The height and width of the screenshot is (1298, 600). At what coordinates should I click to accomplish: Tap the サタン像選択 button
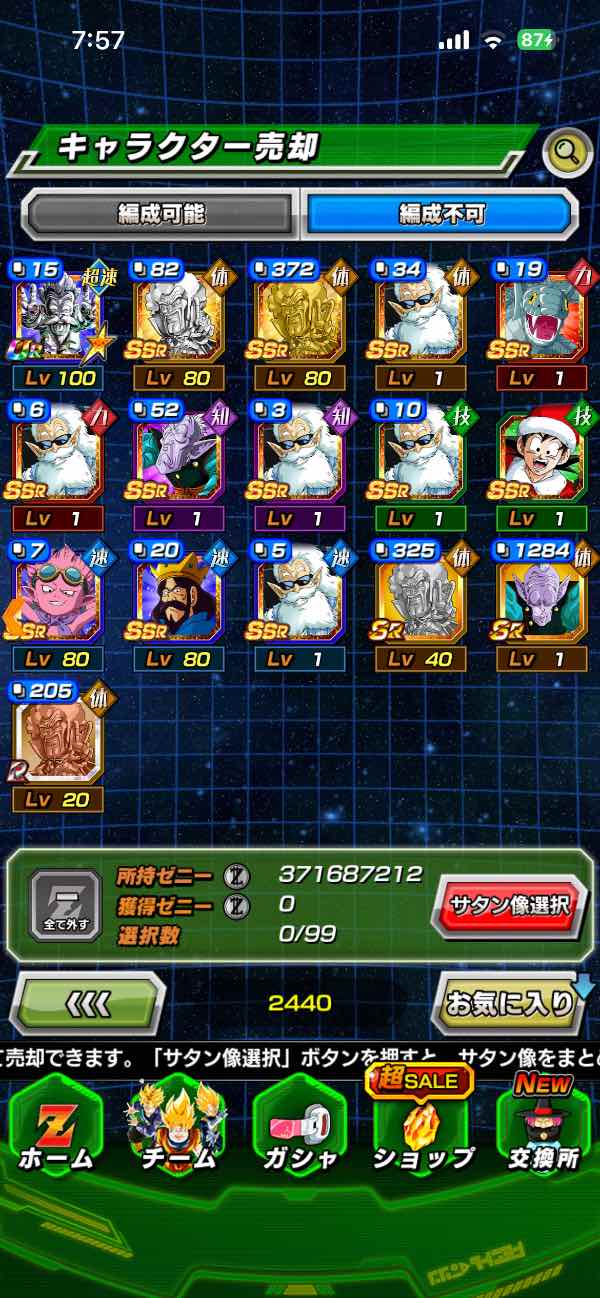tap(509, 906)
